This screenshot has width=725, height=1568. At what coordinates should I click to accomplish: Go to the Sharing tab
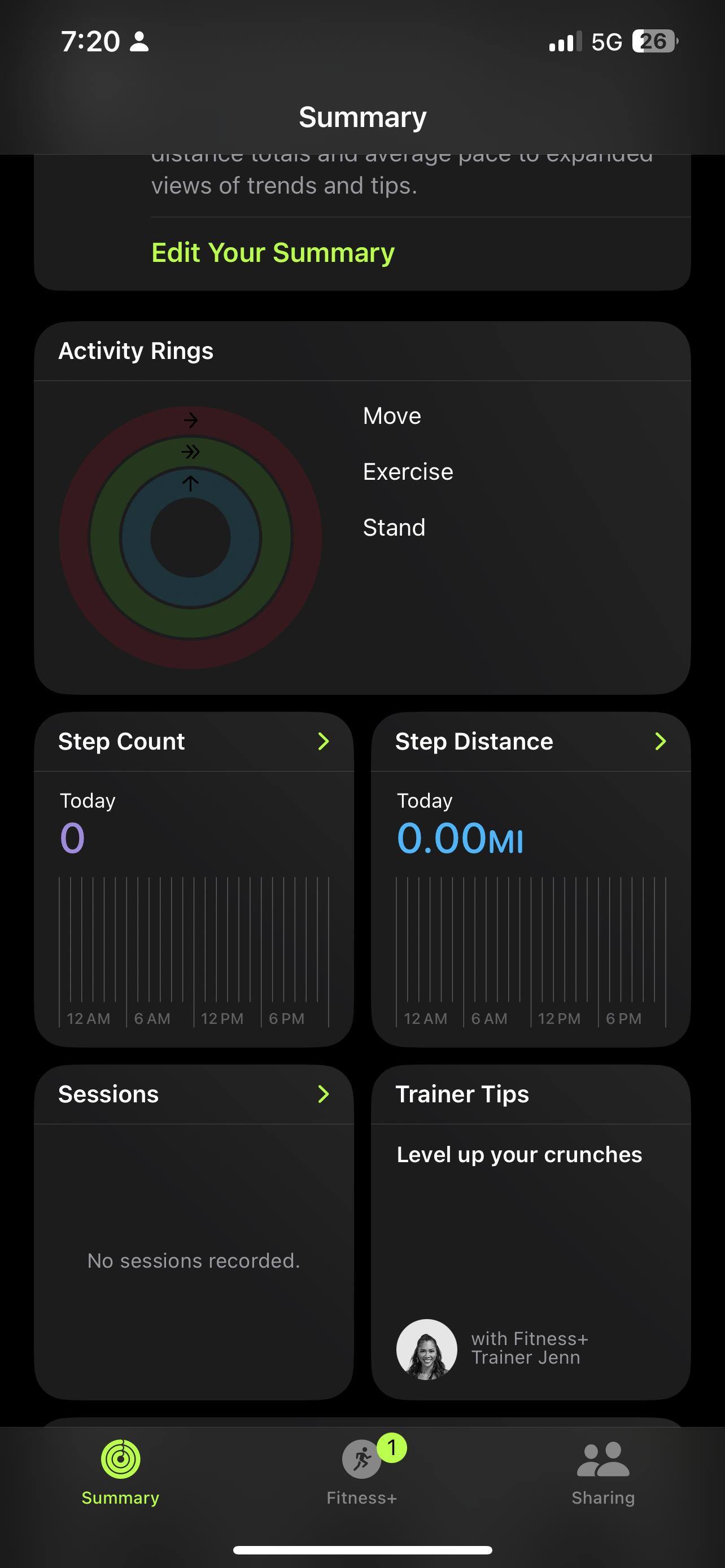tap(602, 1470)
